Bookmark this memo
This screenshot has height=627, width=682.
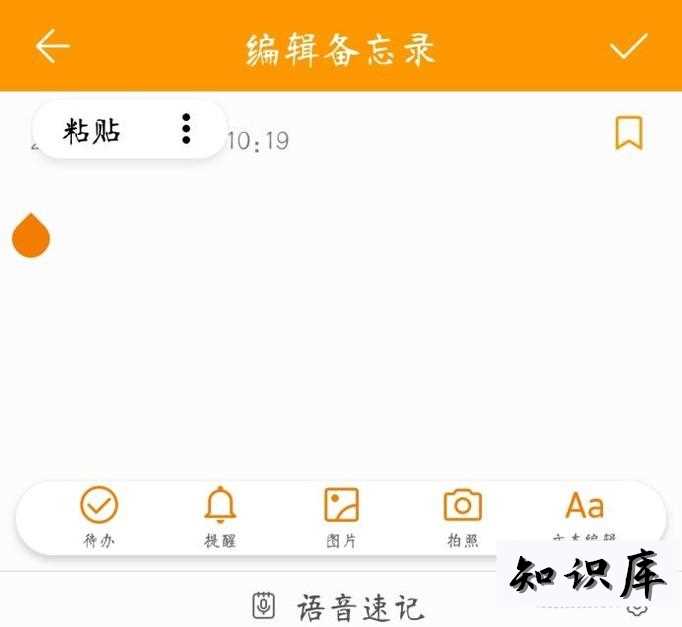[x=628, y=133]
